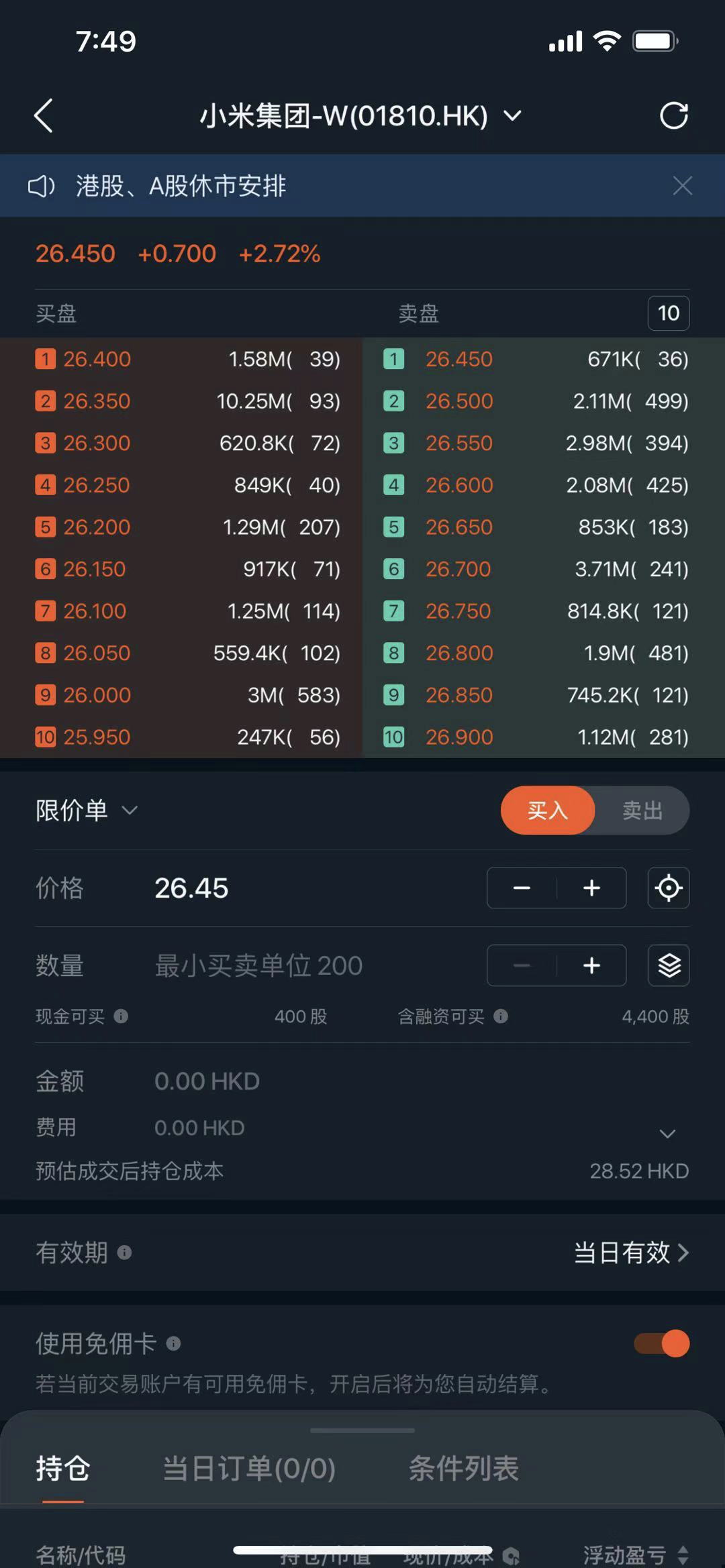Expand the 费用 fee details

point(667,1134)
